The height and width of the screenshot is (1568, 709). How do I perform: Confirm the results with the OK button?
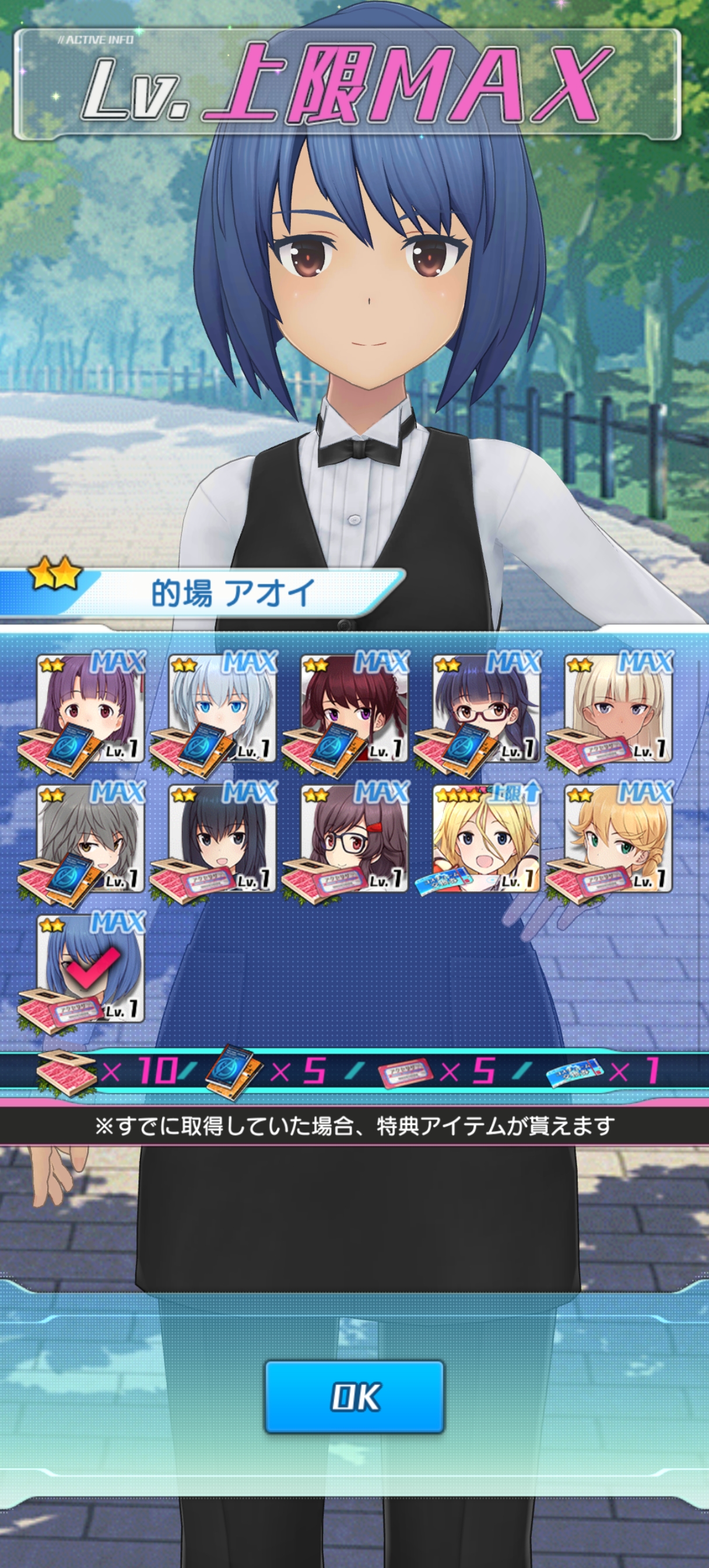(x=354, y=1396)
